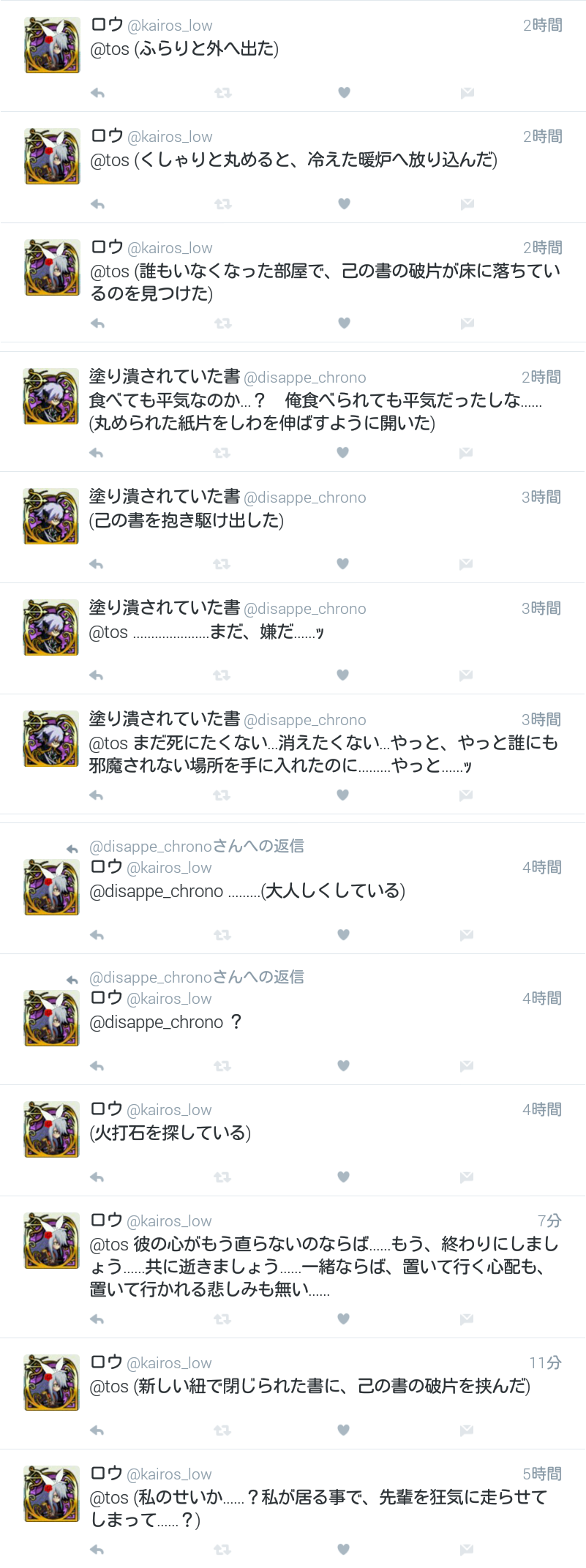Retweet the tweet "火打石を探している"
This screenshot has height=1568, width=586.
coord(222,1177)
